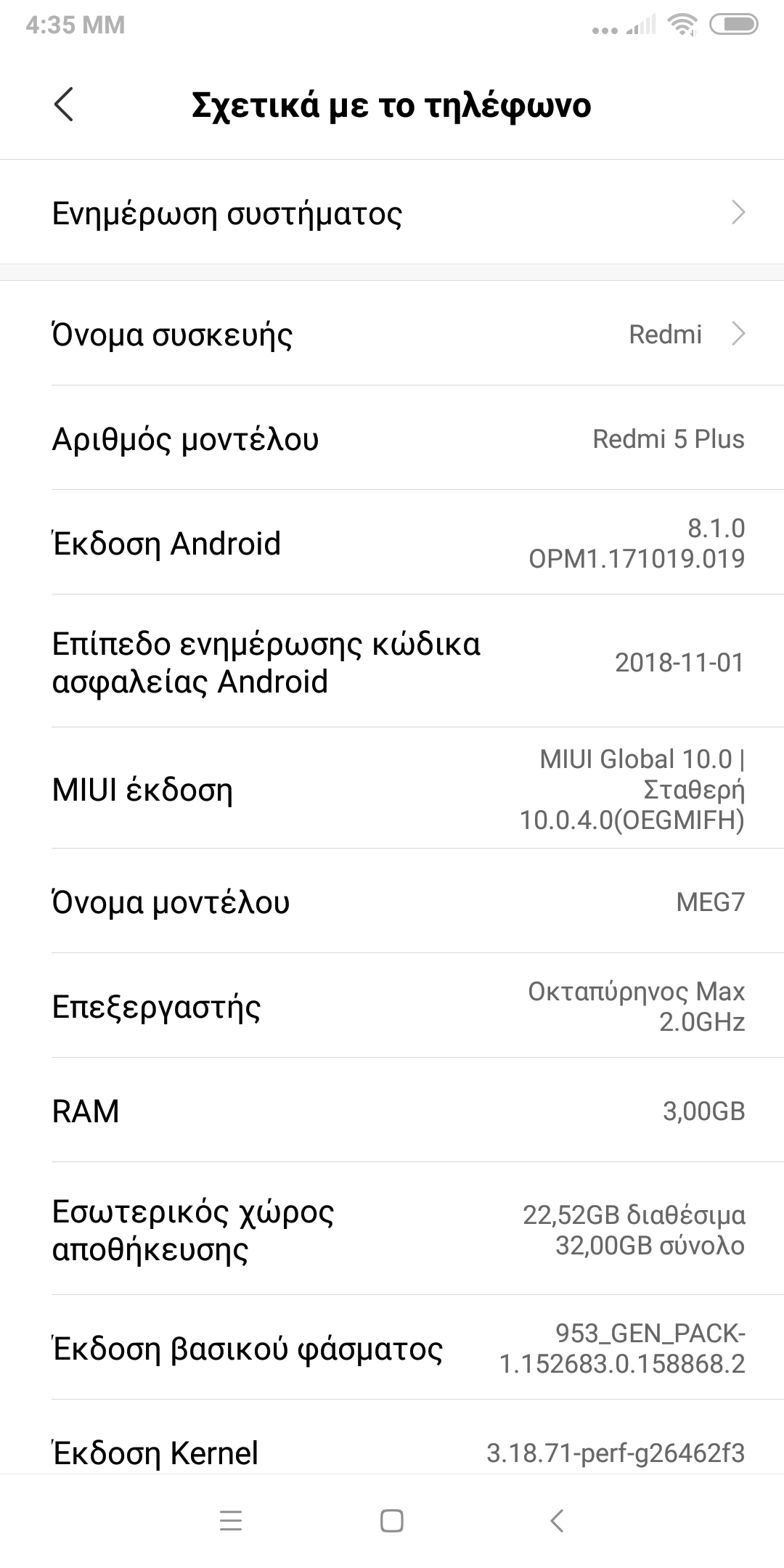Tap the RAM row
The width and height of the screenshot is (784, 1568).
[392, 1111]
